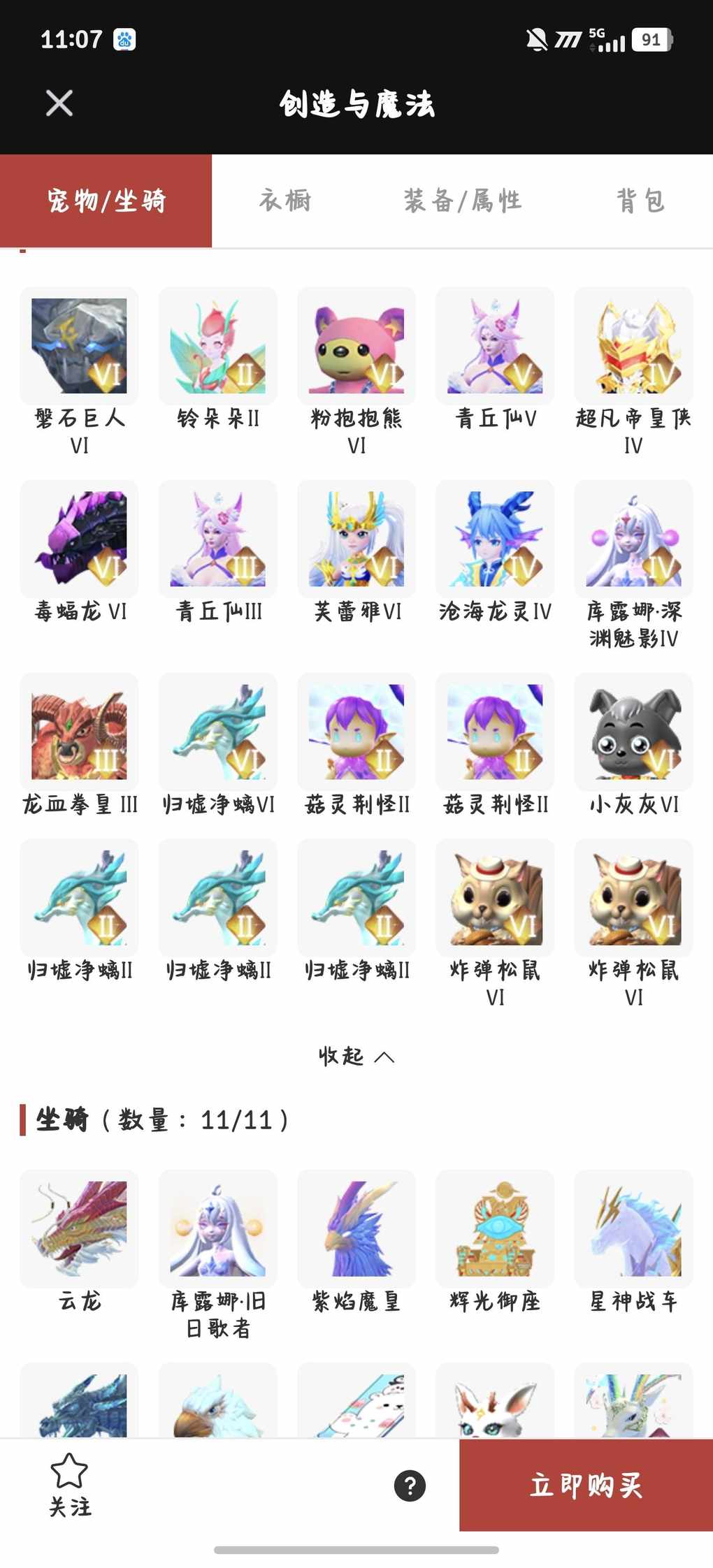The width and height of the screenshot is (713, 1568).
Task: Open pet 小灰灰VI
Action: pos(633,732)
